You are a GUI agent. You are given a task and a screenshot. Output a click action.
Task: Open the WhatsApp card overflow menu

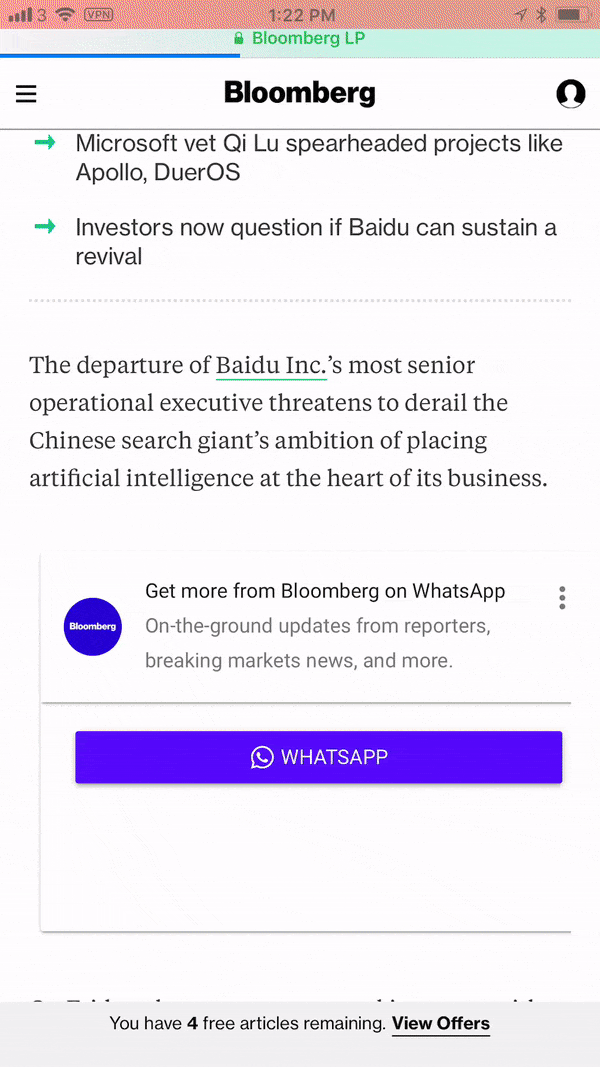pyautogui.click(x=562, y=597)
